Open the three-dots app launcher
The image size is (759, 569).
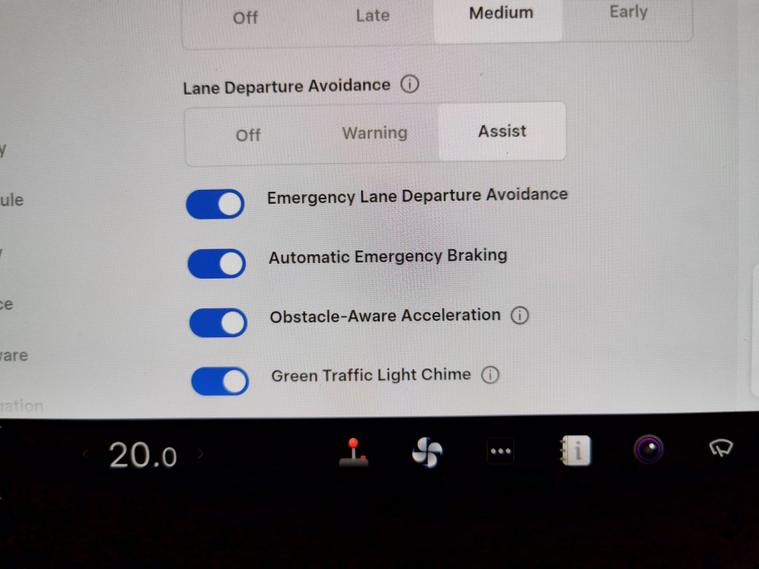(500, 452)
